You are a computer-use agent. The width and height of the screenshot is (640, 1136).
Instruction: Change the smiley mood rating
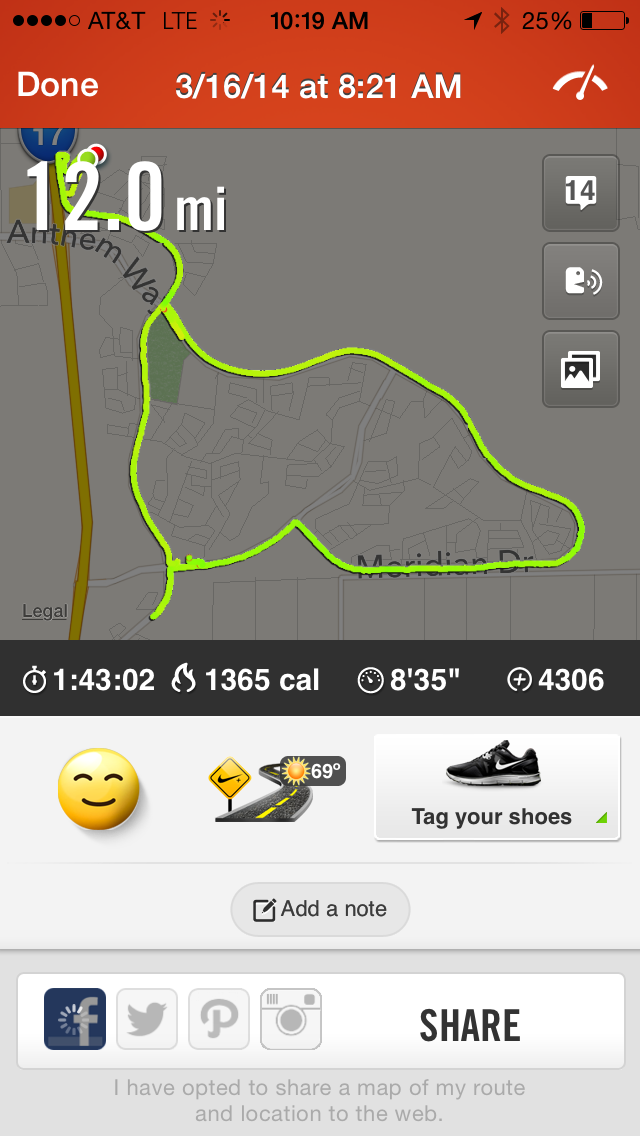click(x=99, y=789)
